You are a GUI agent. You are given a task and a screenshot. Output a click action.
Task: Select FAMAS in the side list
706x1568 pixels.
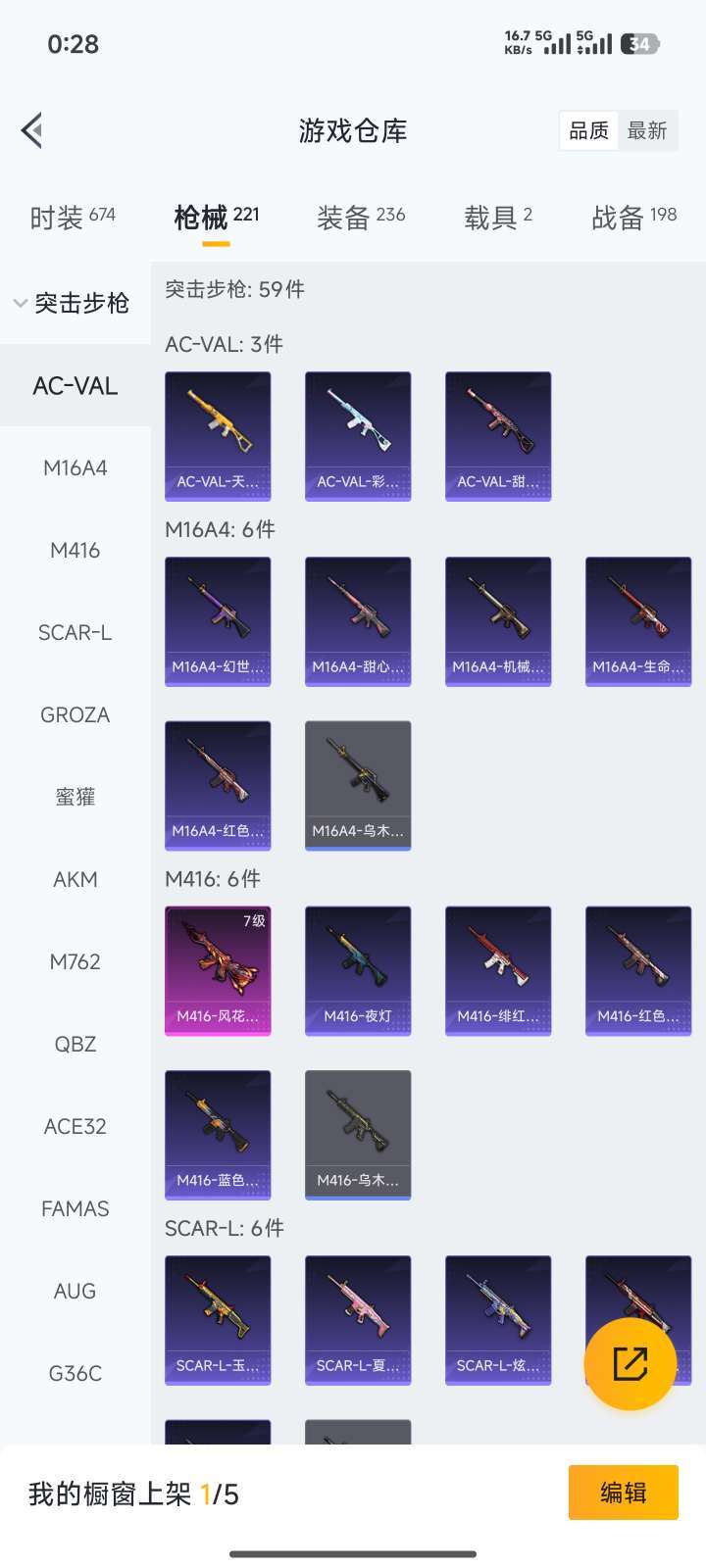pos(76,1209)
